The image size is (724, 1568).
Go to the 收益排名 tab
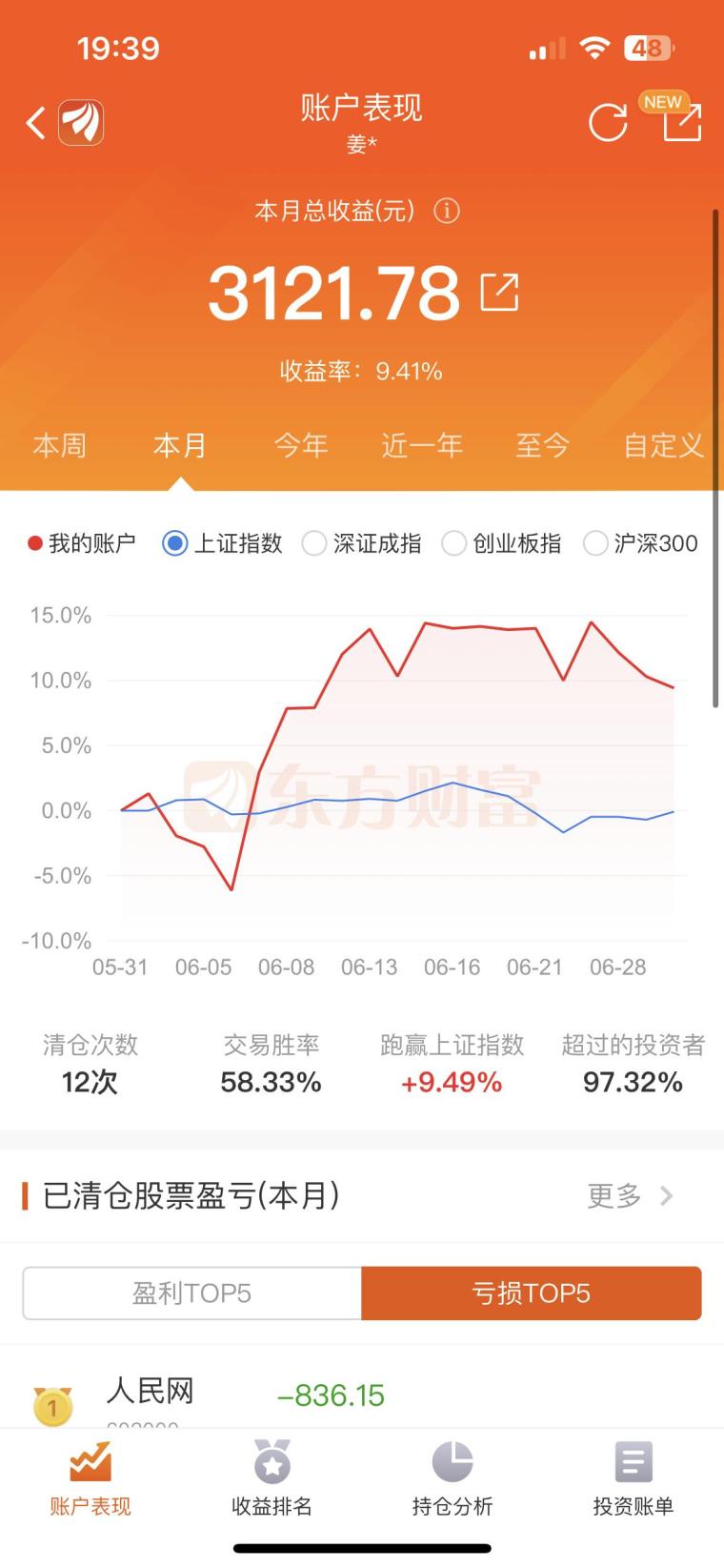pos(271,1478)
